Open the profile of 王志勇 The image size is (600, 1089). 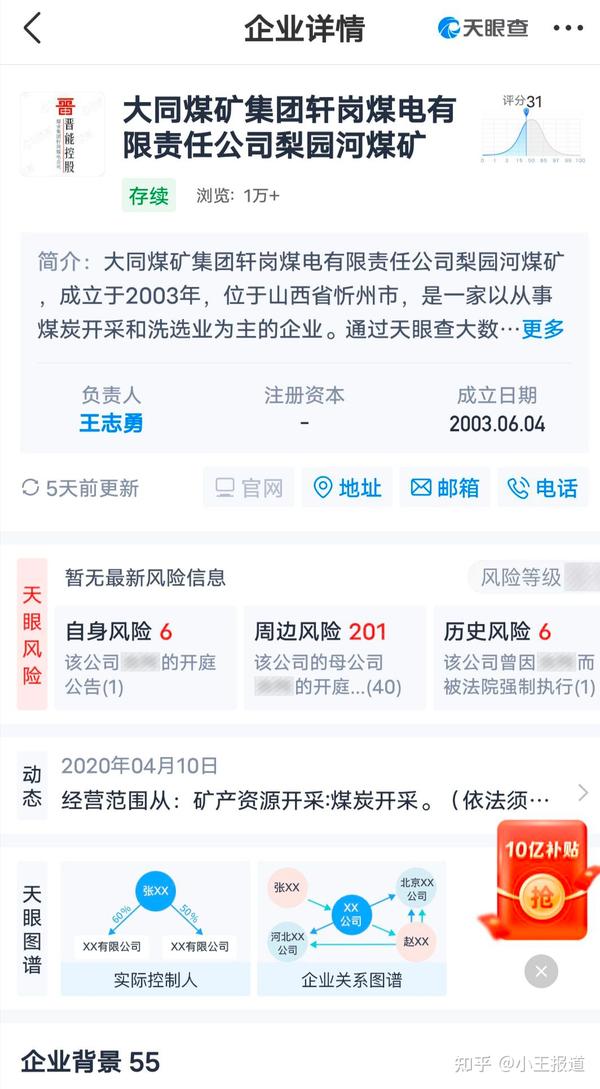111,423
